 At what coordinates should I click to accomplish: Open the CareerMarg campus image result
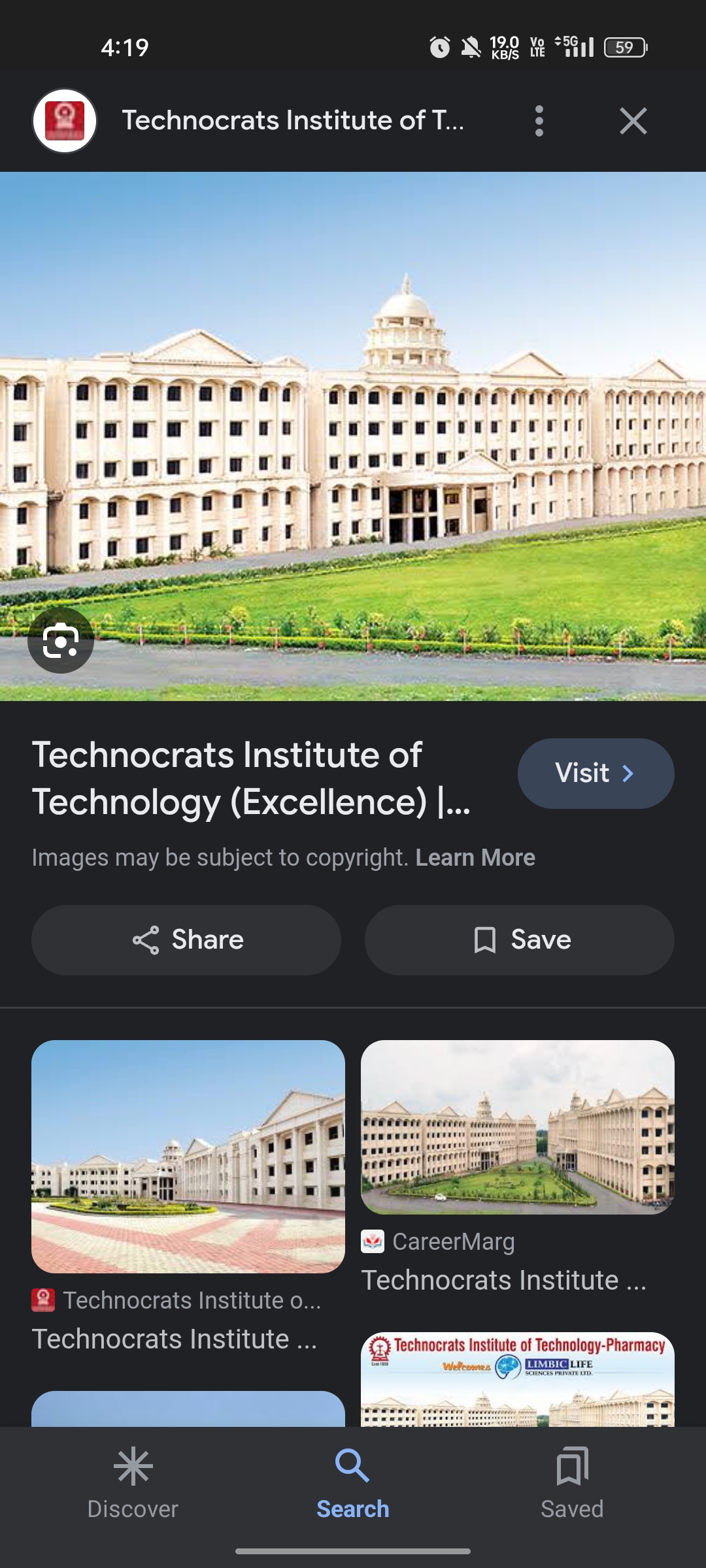[x=518, y=1127]
